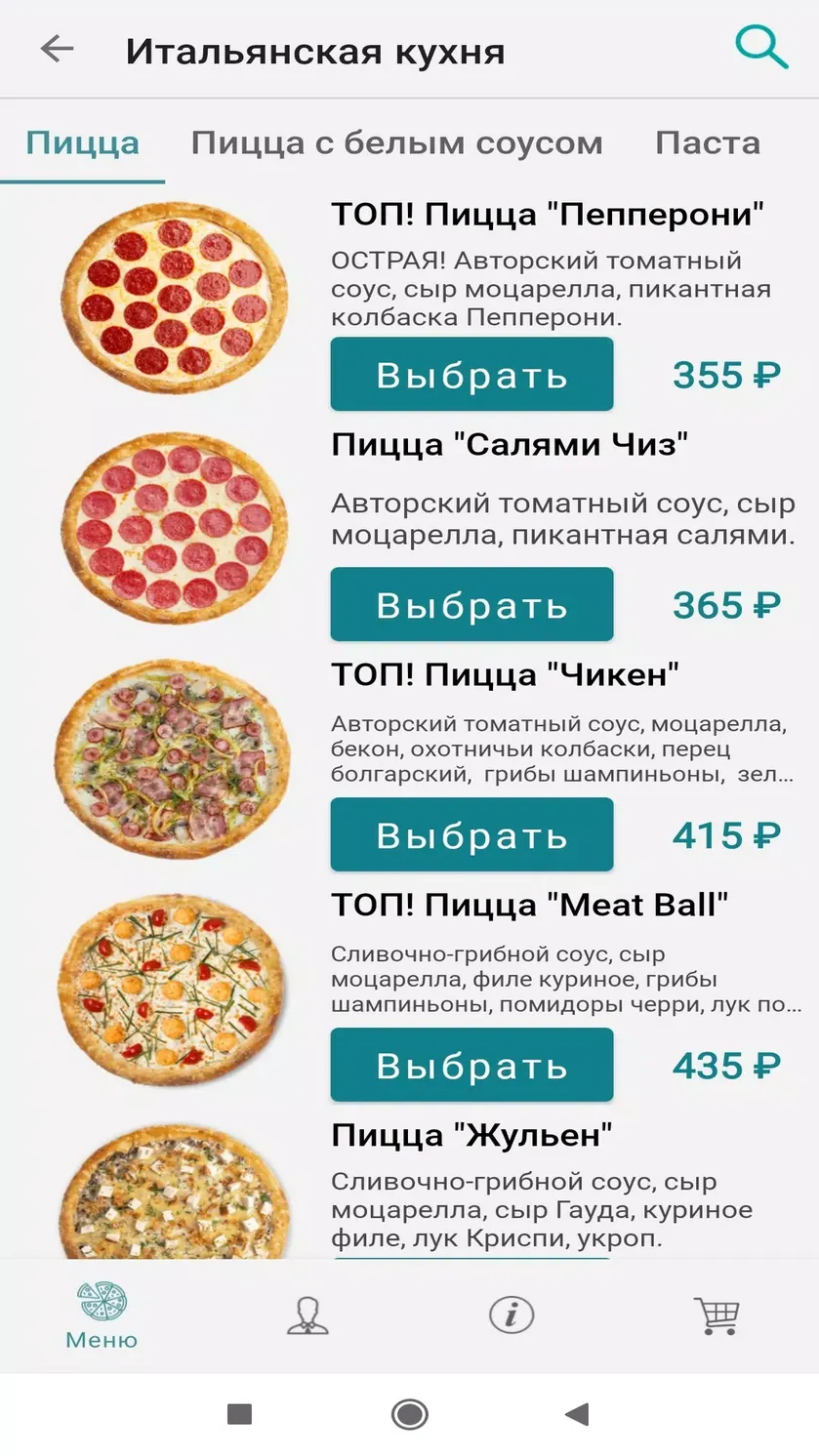Open the shopping cart

click(x=717, y=1315)
